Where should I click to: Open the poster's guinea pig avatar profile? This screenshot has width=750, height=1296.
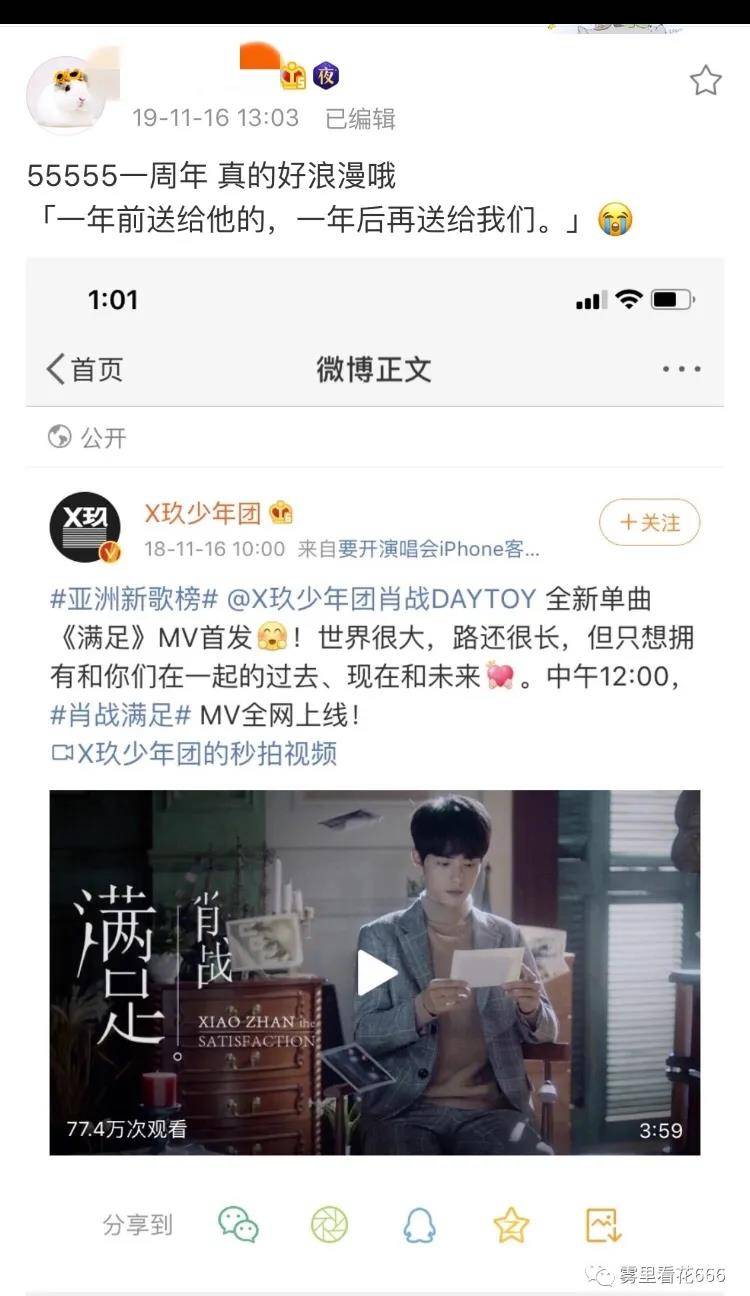(x=65, y=96)
